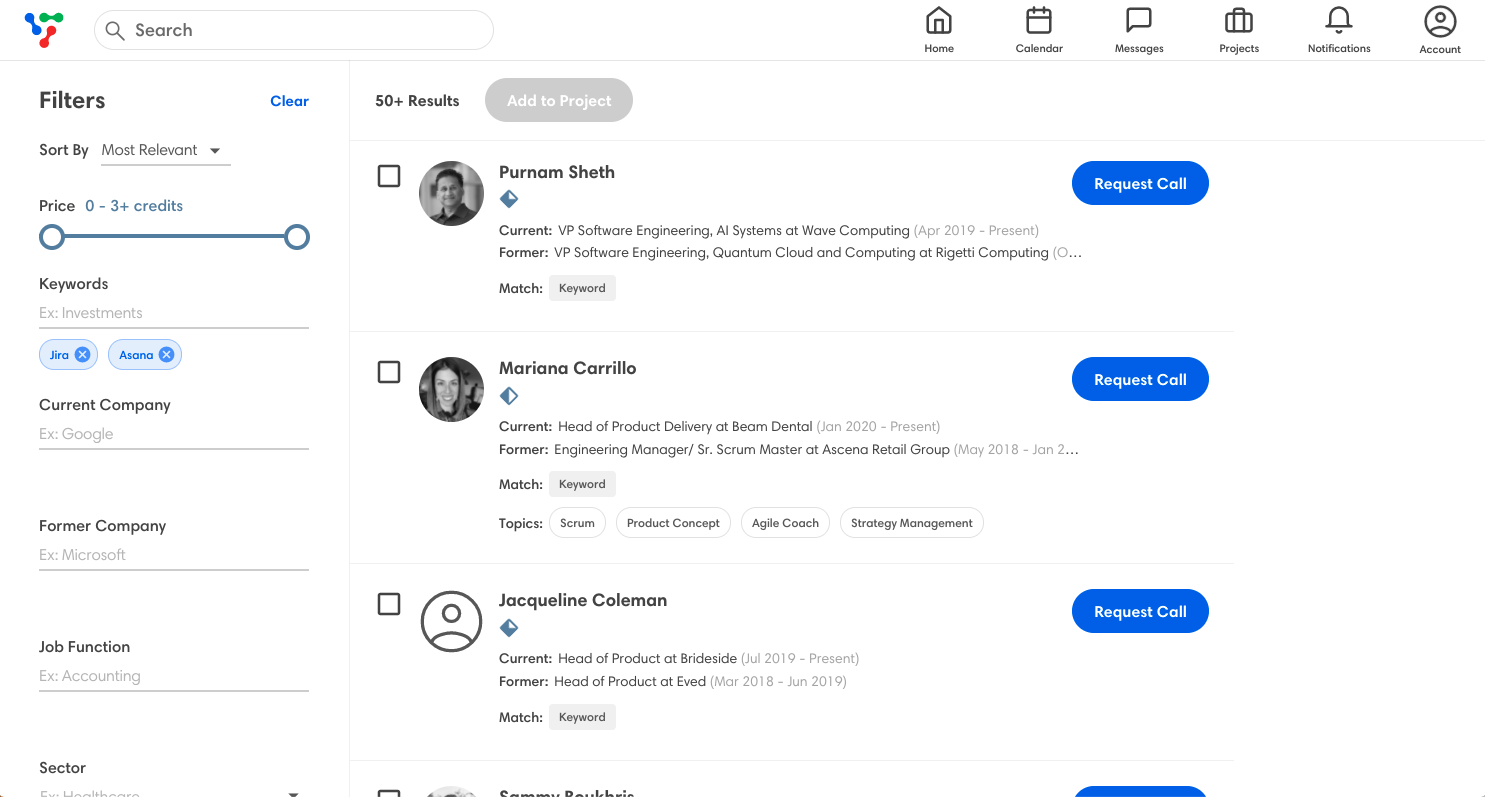Clear all filters
The width and height of the screenshot is (1485, 797).
point(289,101)
